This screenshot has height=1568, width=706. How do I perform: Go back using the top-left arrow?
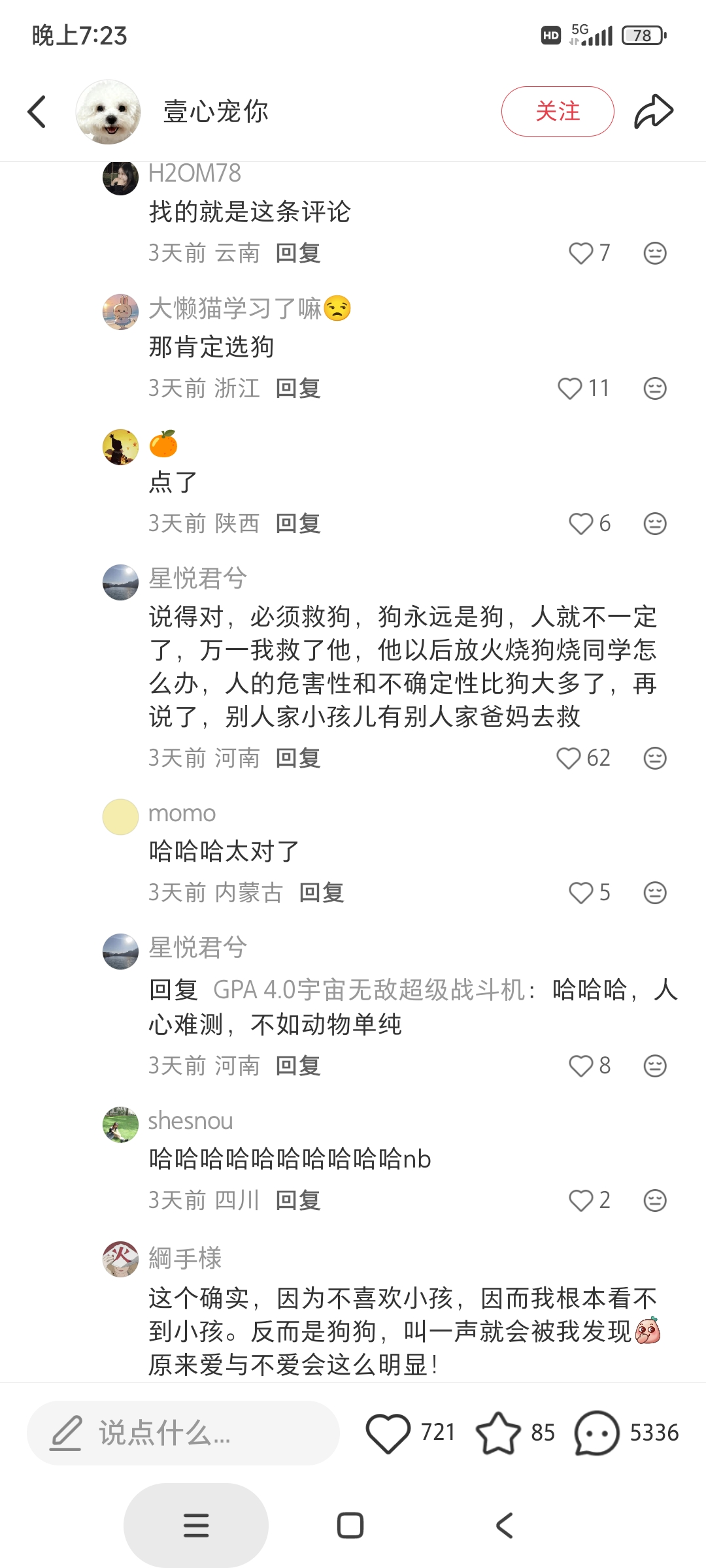coord(37,112)
